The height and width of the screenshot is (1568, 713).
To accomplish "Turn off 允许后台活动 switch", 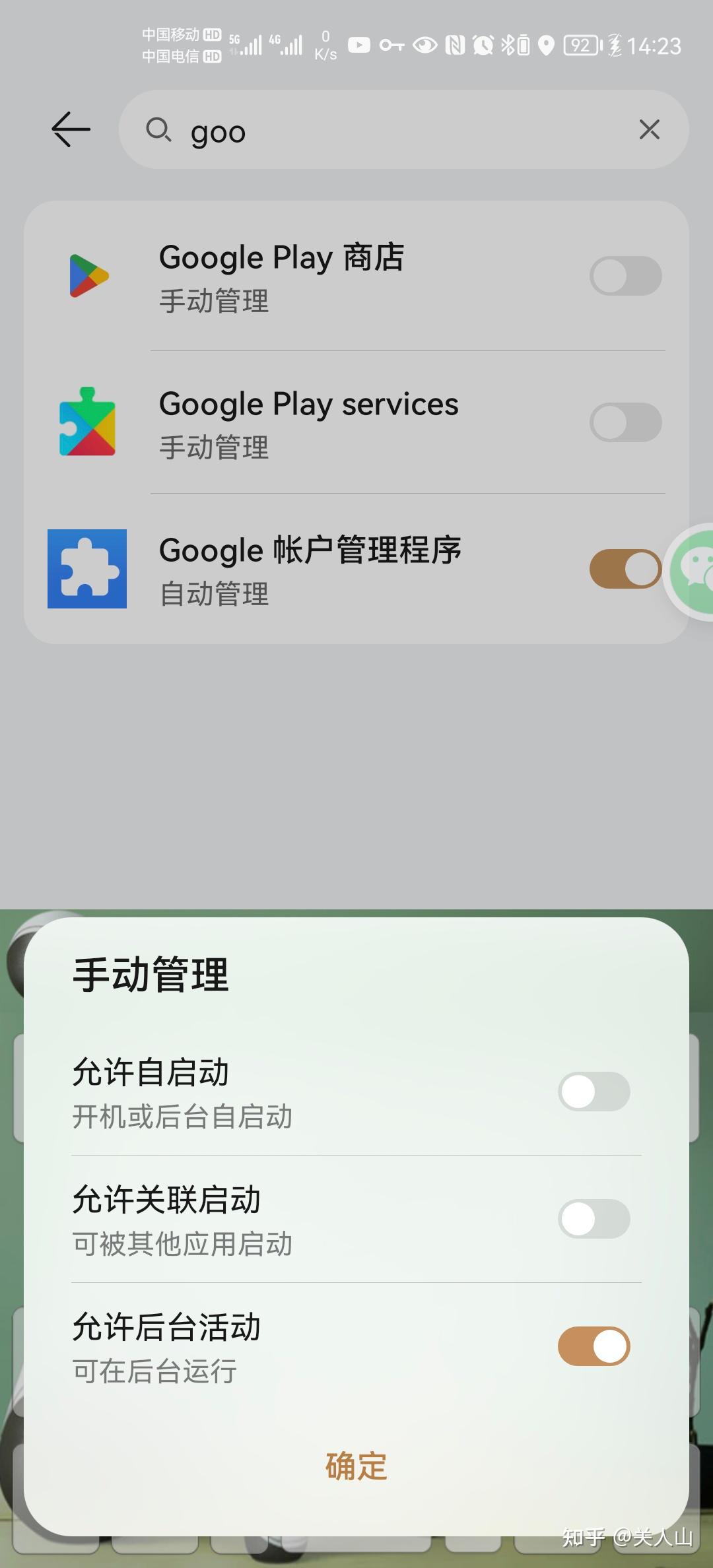I will pyautogui.click(x=594, y=1346).
